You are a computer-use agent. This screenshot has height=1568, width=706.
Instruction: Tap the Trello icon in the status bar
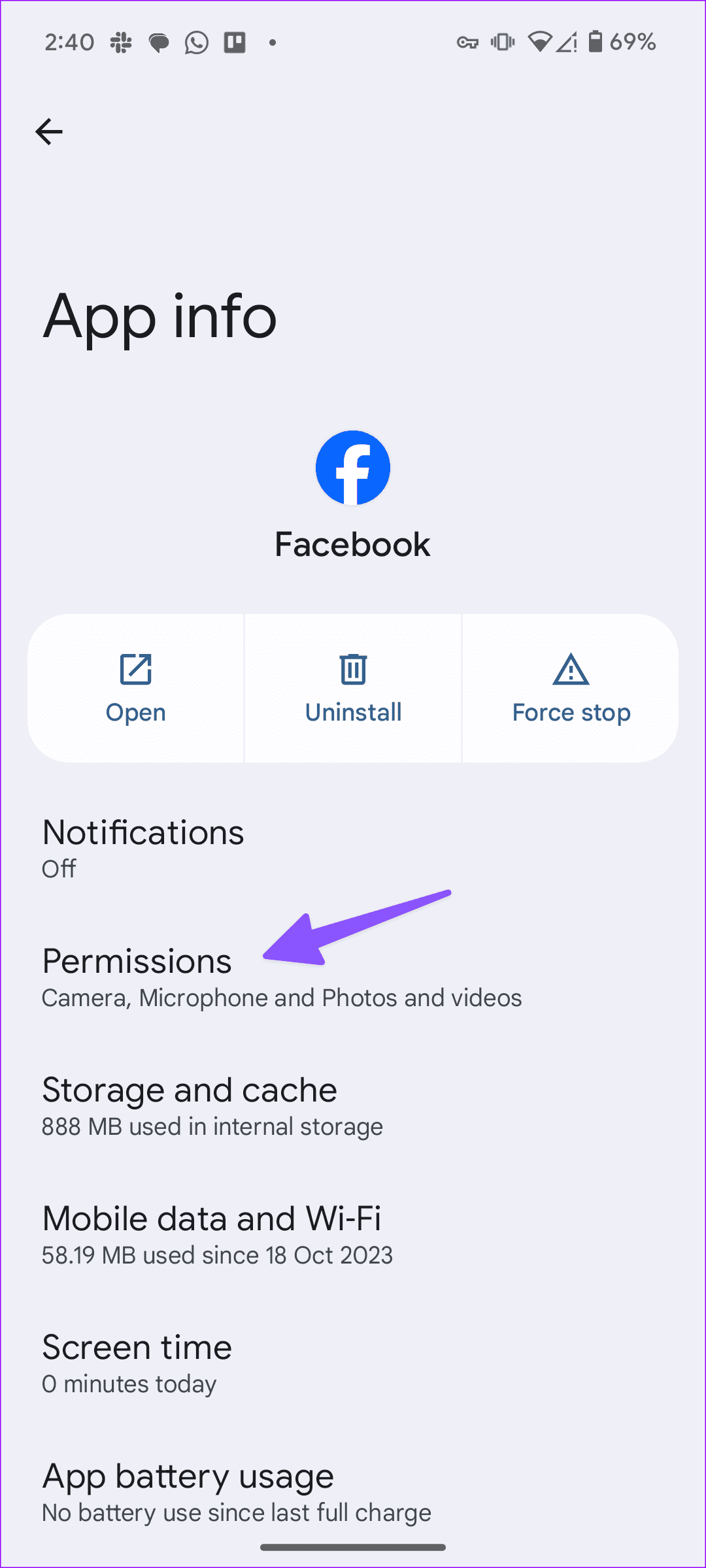pyautogui.click(x=235, y=42)
